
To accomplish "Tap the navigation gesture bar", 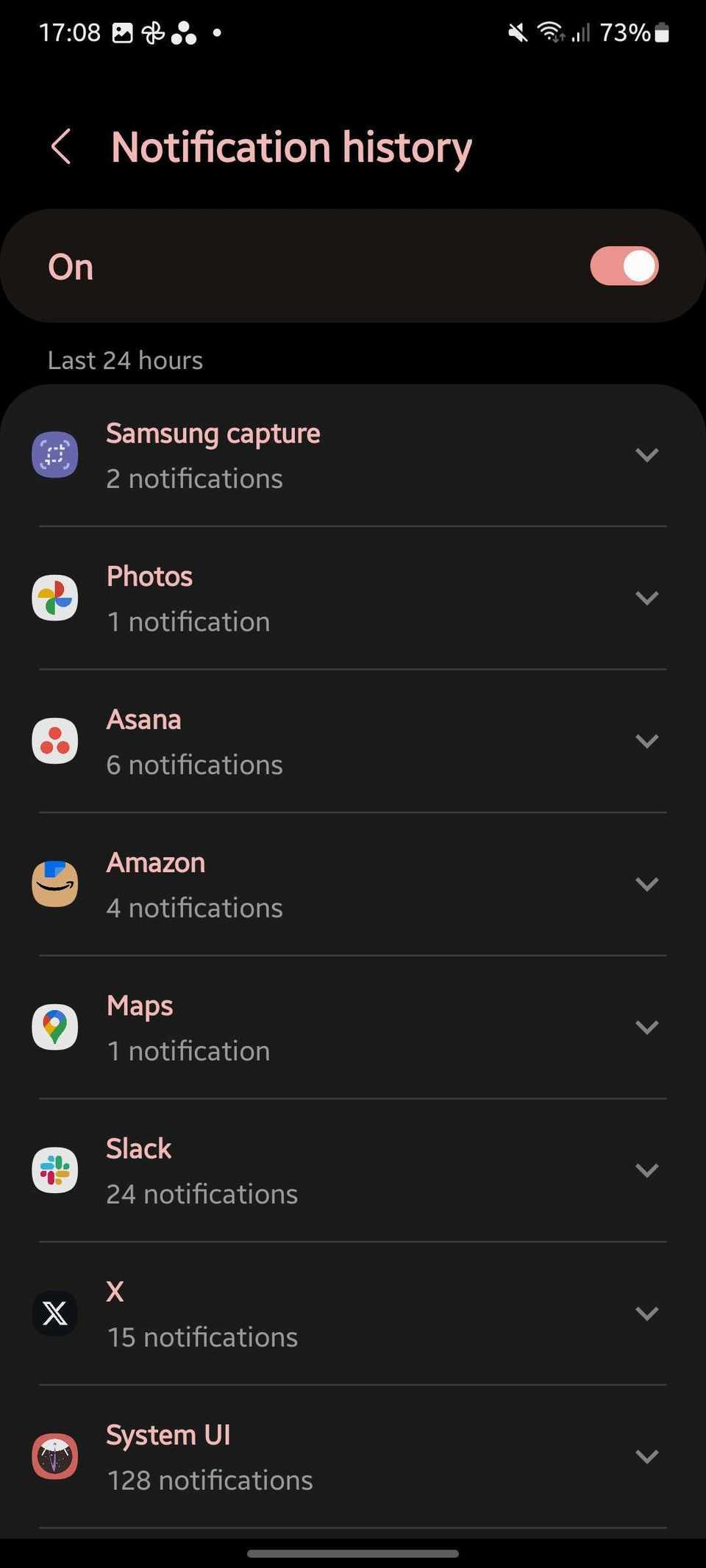I will tap(353, 1547).
